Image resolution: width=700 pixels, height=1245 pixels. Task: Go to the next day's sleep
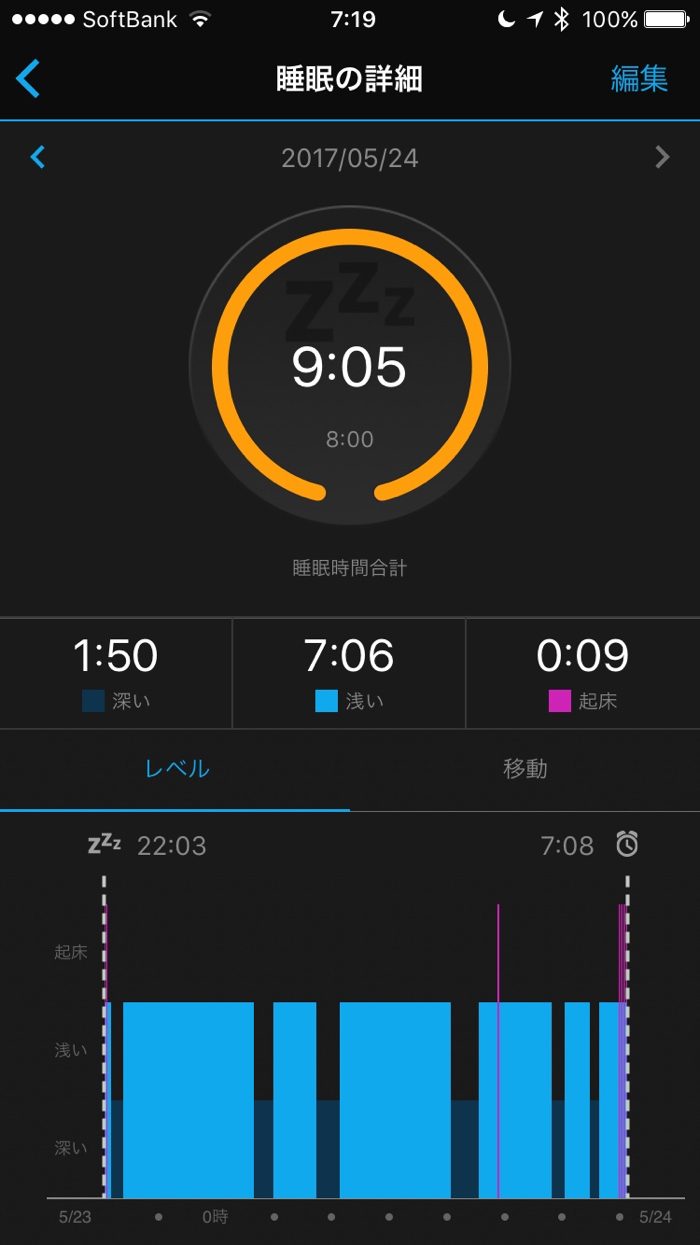click(661, 157)
